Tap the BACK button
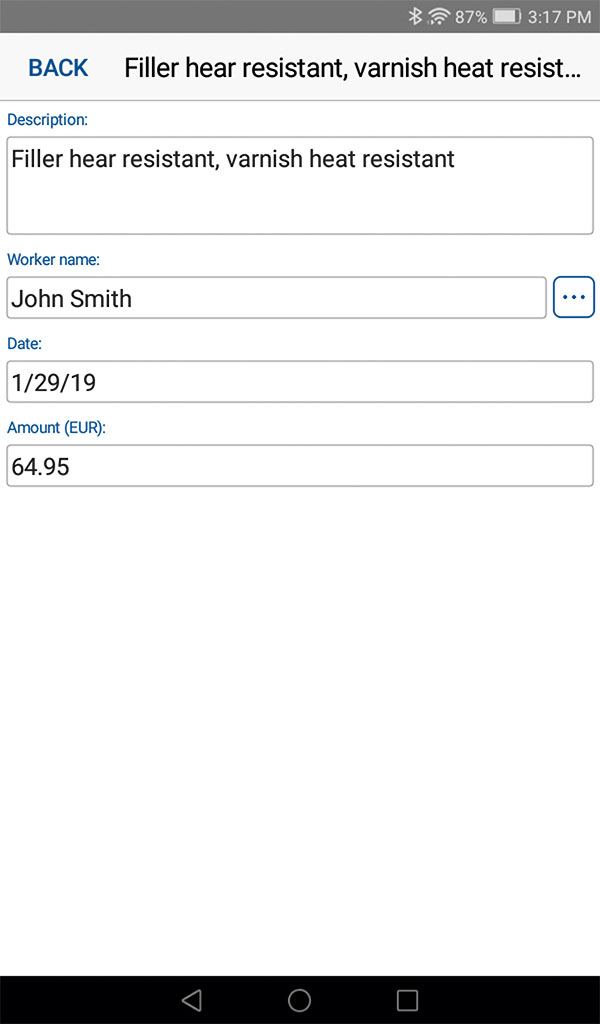 58,68
